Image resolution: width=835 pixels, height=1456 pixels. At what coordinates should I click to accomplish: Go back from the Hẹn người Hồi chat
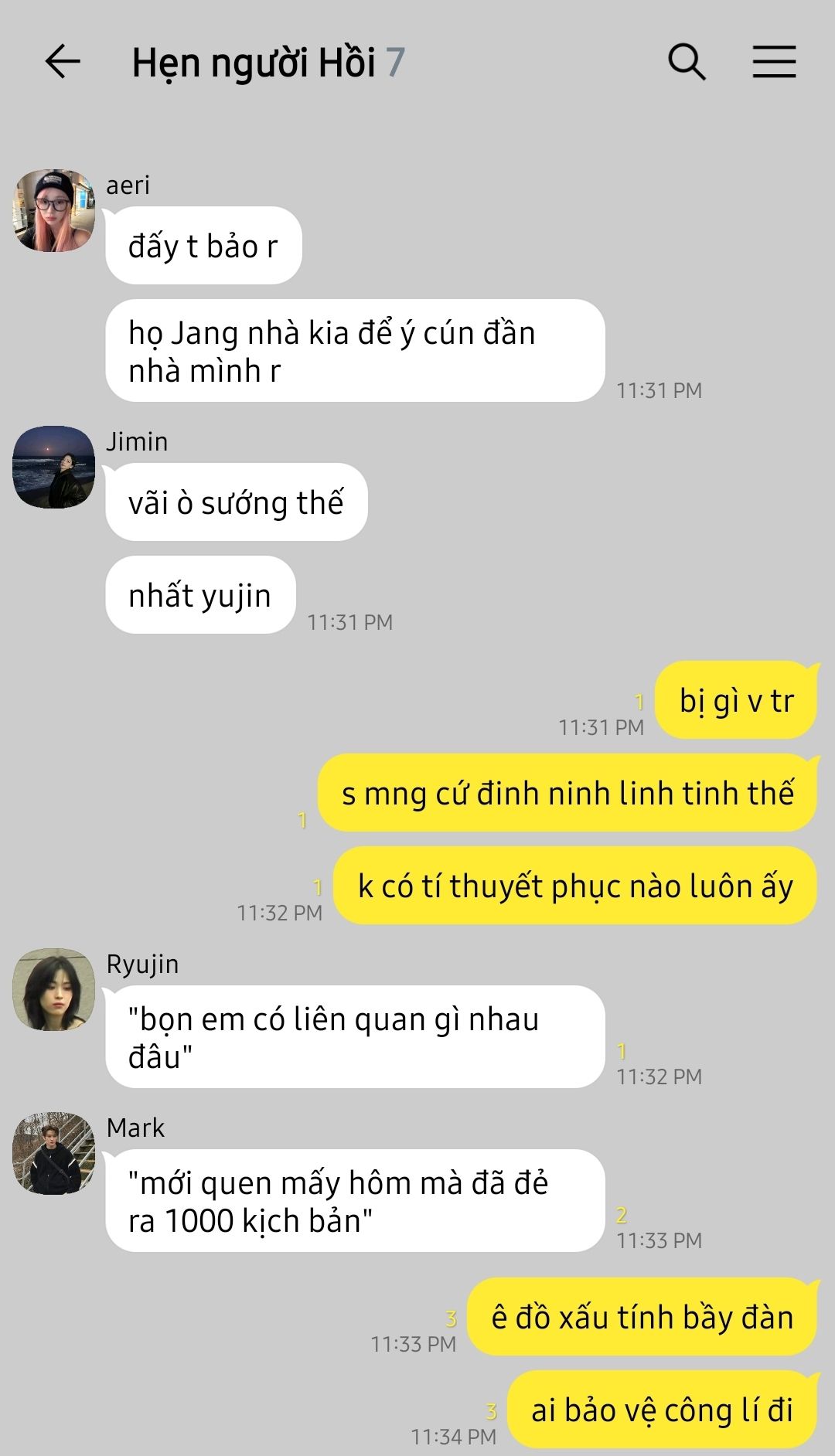click(63, 62)
